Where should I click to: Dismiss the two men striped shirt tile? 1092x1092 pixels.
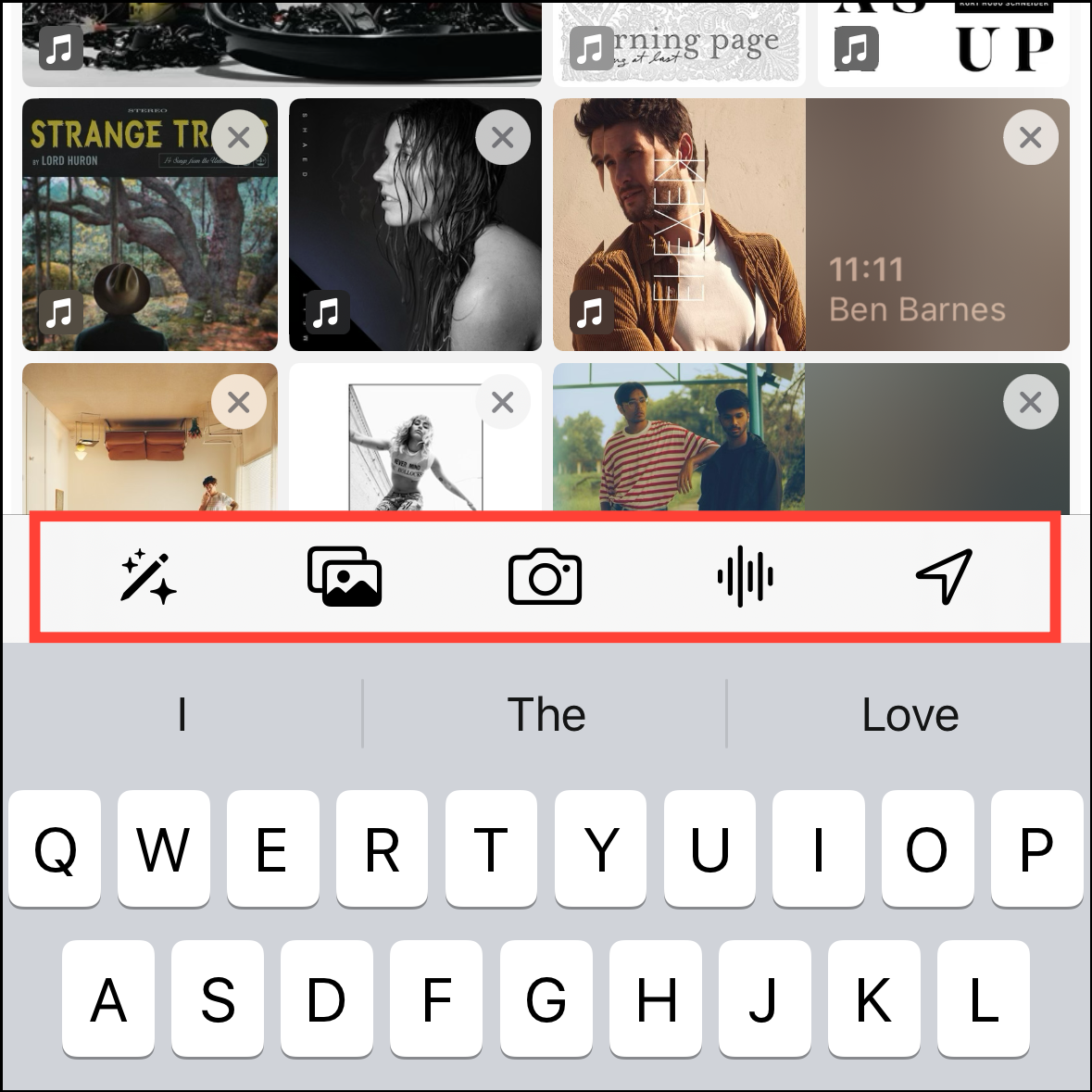click(x=1030, y=402)
